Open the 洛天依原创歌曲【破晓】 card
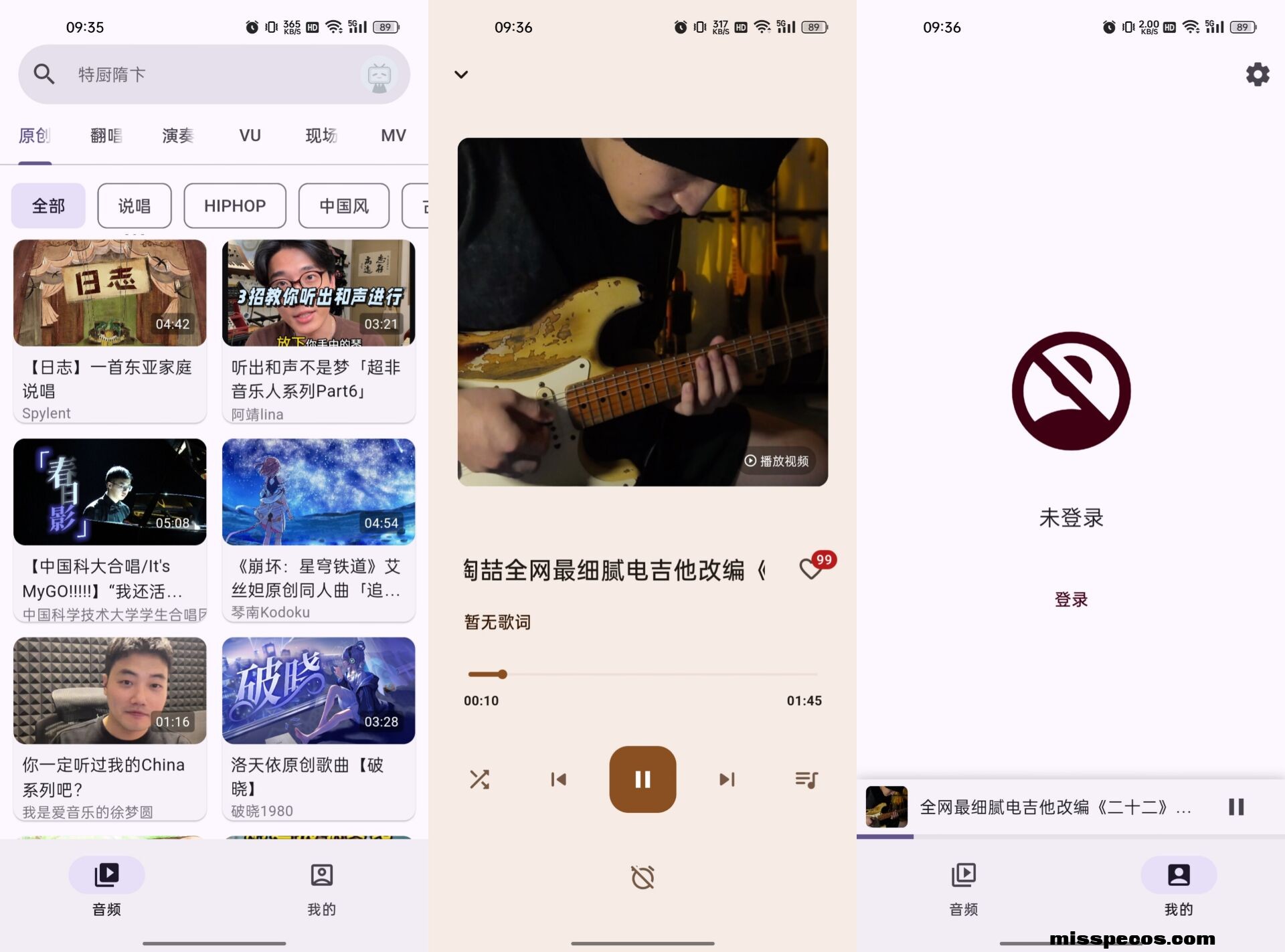The width and height of the screenshot is (1285, 952). [319, 728]
